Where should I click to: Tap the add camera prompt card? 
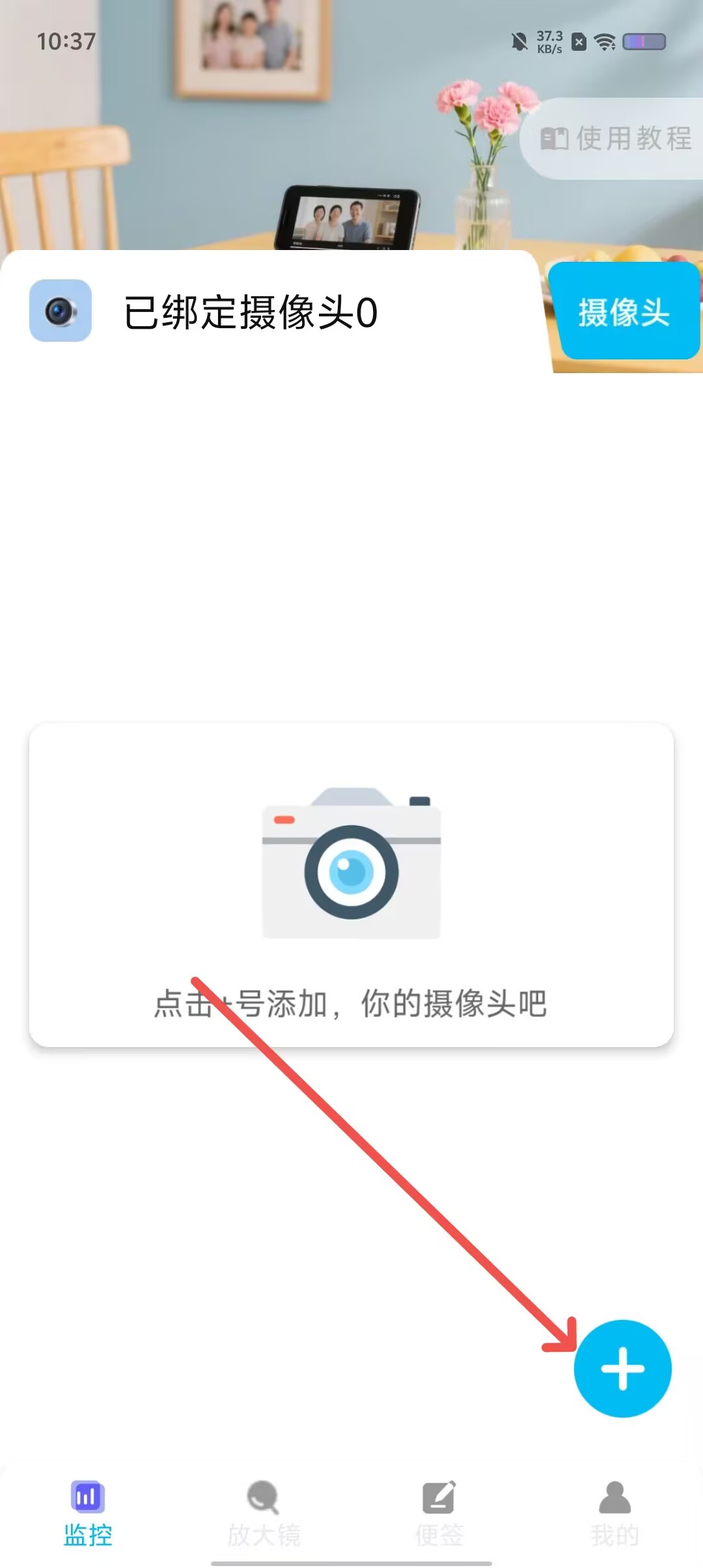point(351,884)
